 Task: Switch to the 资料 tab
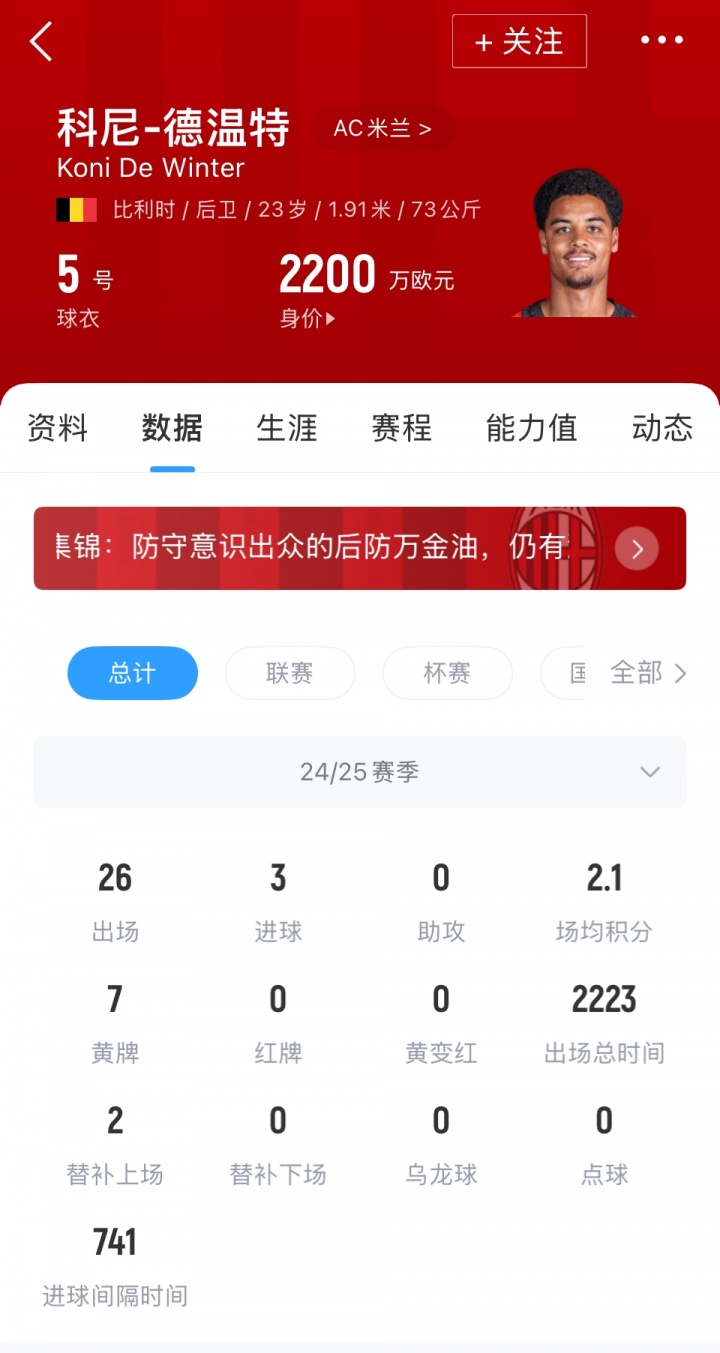point(57,429)
